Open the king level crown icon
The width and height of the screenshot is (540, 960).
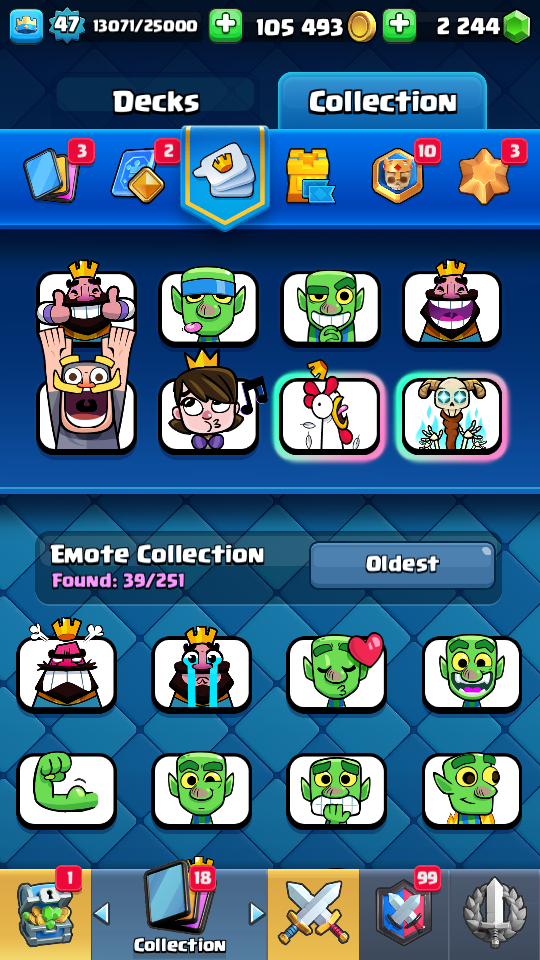pos(26,26)
